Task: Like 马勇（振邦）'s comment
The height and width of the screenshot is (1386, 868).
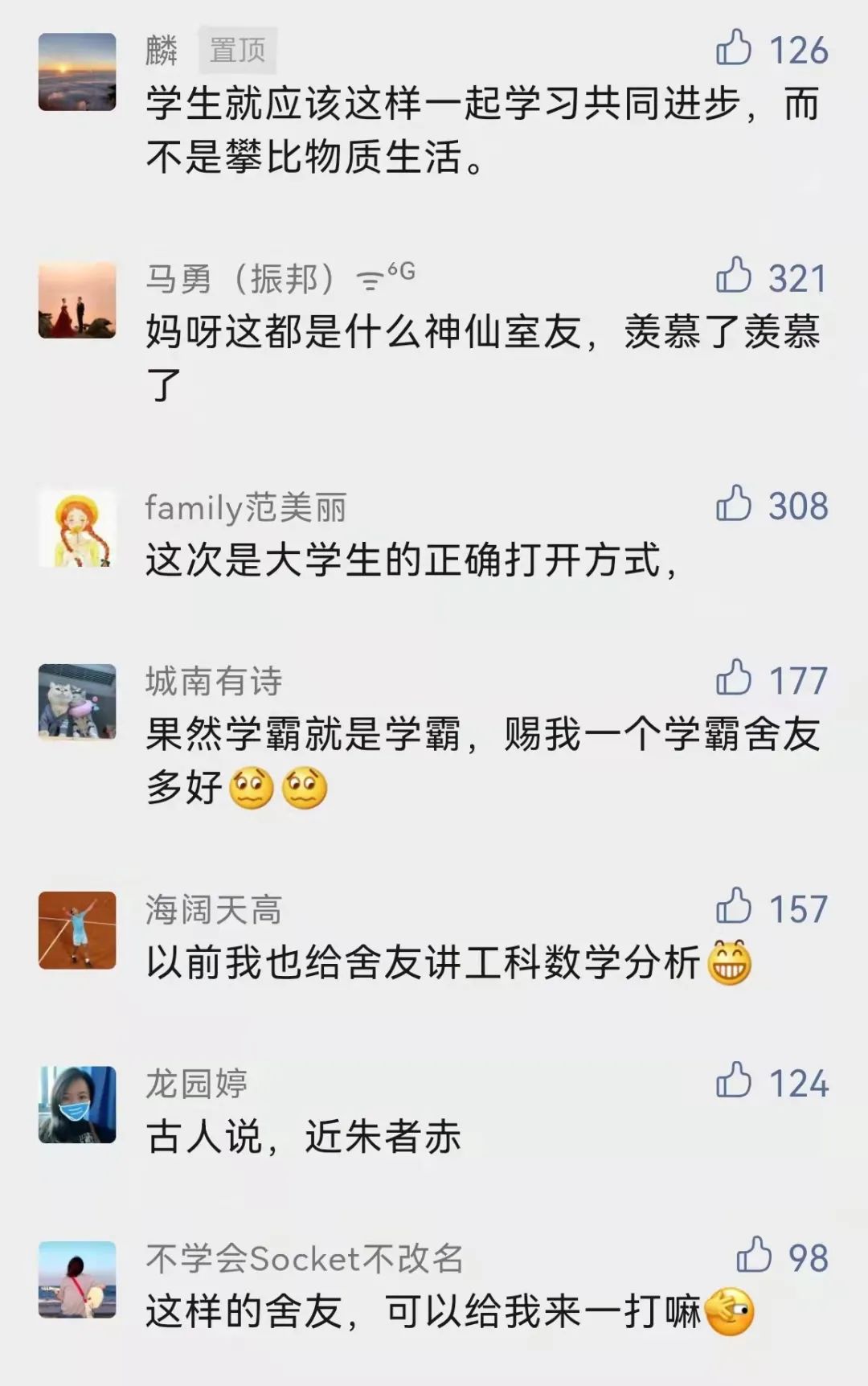Action: click(733, 276)
